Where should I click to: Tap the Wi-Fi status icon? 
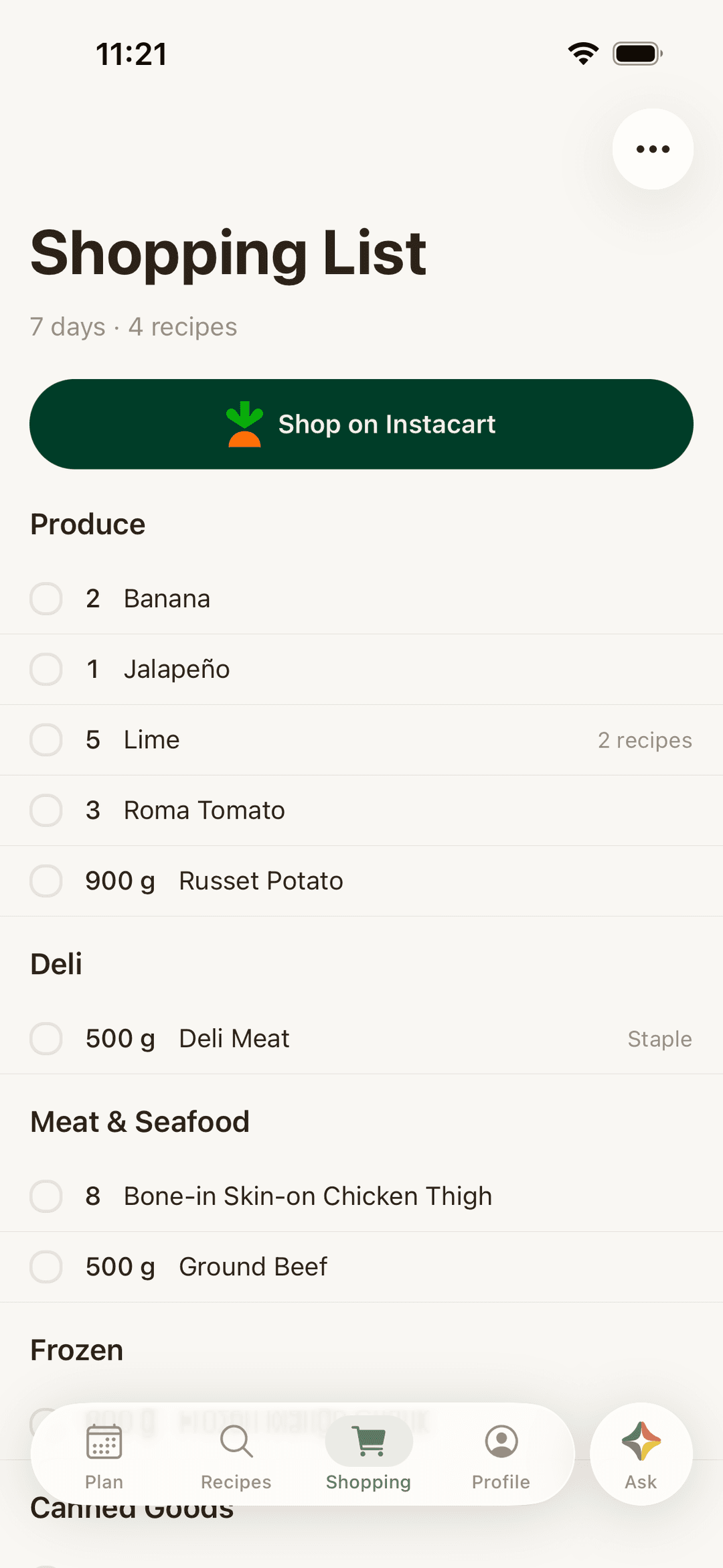pyautogui.click(x=582, y=53)
